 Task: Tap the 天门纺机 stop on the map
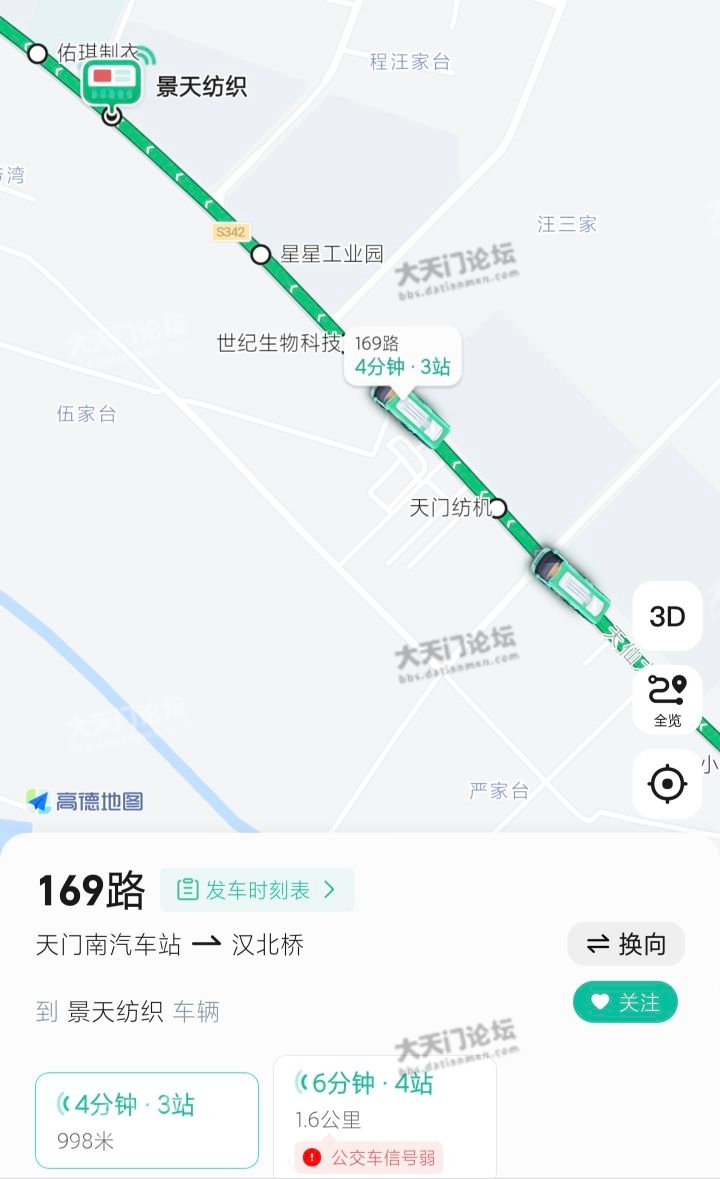point(498,508)
